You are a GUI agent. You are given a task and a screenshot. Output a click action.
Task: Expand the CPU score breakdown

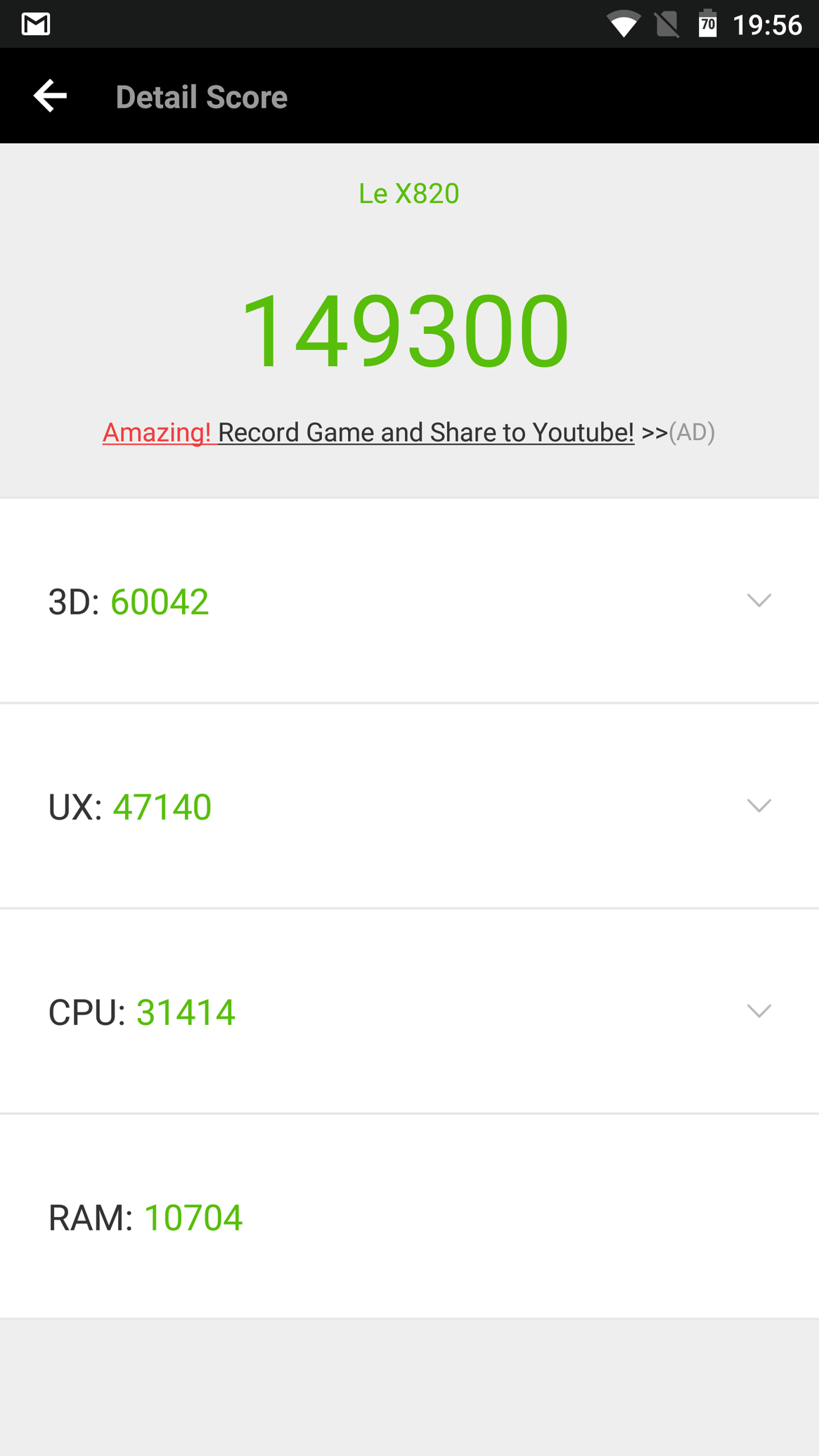[759, 1011]
